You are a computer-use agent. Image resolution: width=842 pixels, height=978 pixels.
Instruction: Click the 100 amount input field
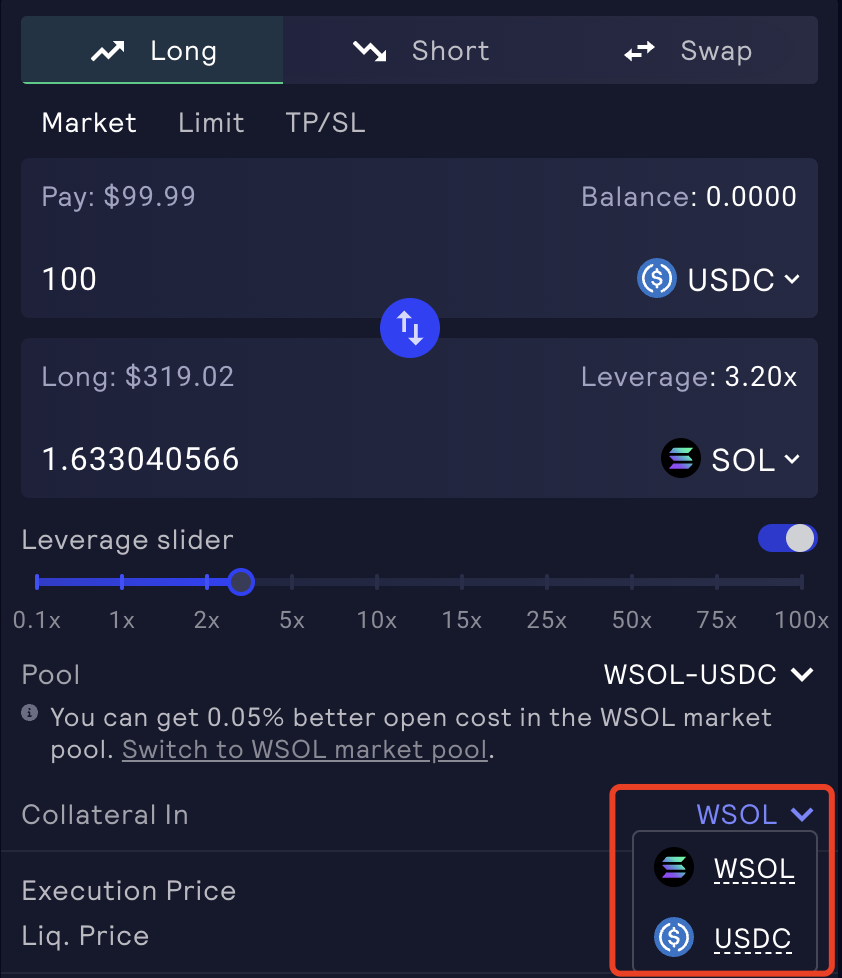click(x=69, y=279)
